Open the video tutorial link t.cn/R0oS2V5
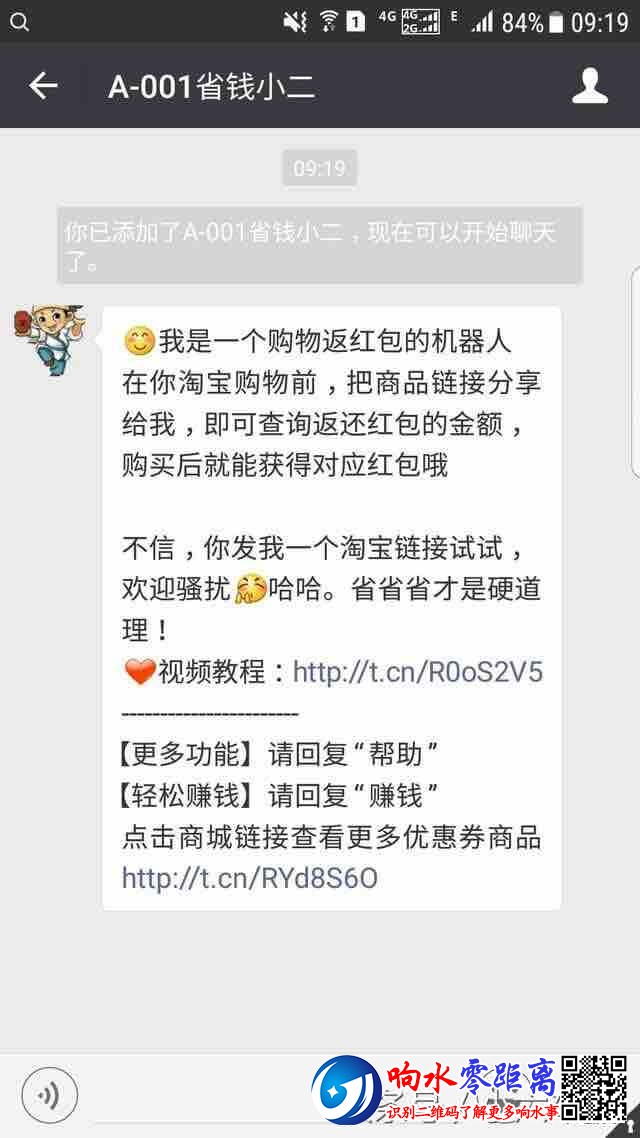Viewport: 640px width, 1138px height. click(x=417, y=671)
